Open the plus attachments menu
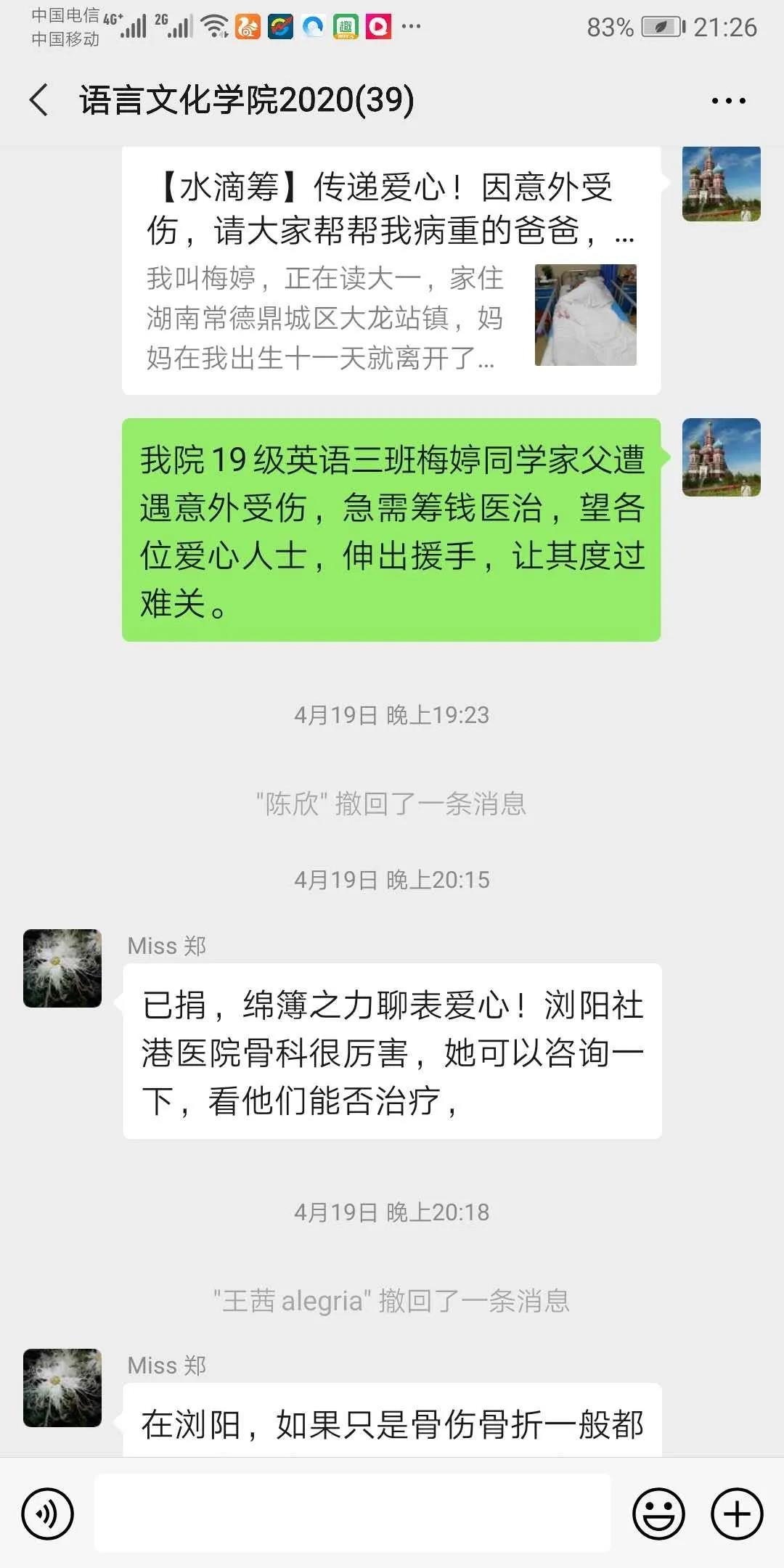Image resolution: width=784 pixels, height=1568 pixels. 736,1514
